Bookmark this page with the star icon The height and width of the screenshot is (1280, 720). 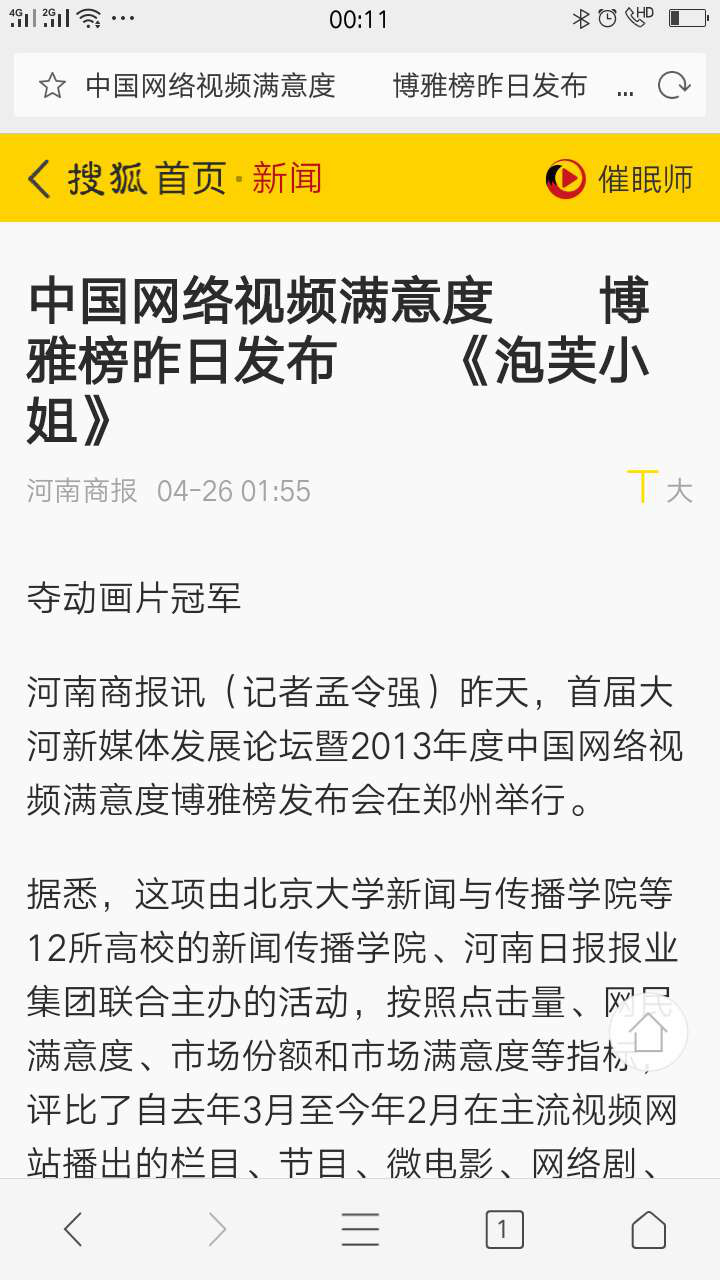pyautogui.click(x=52, y=86)
